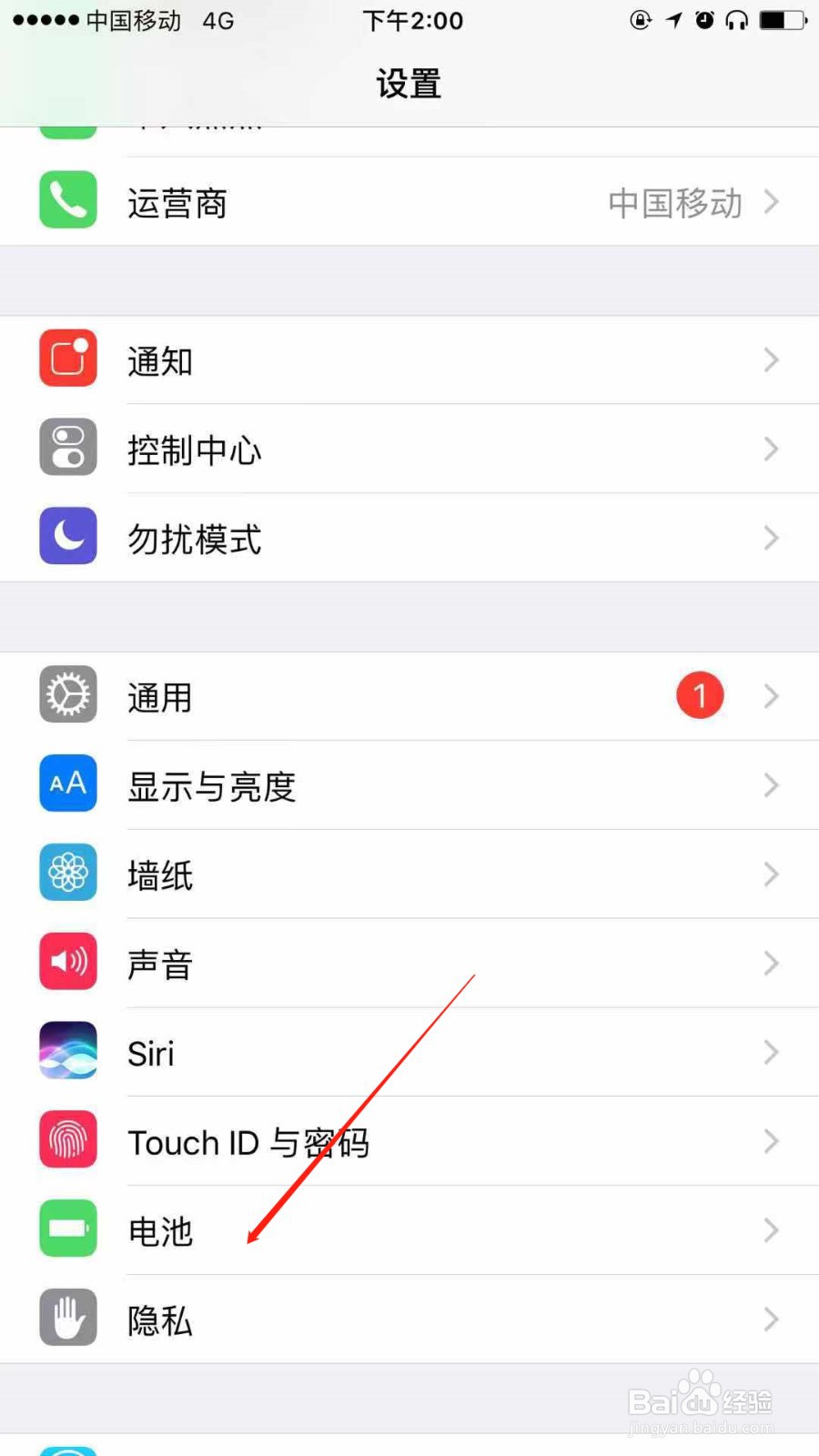The width and height of the screenshot is (819, 1456).
Task: Tap the colorful Siri icon
Action: tap(67, 1049)
